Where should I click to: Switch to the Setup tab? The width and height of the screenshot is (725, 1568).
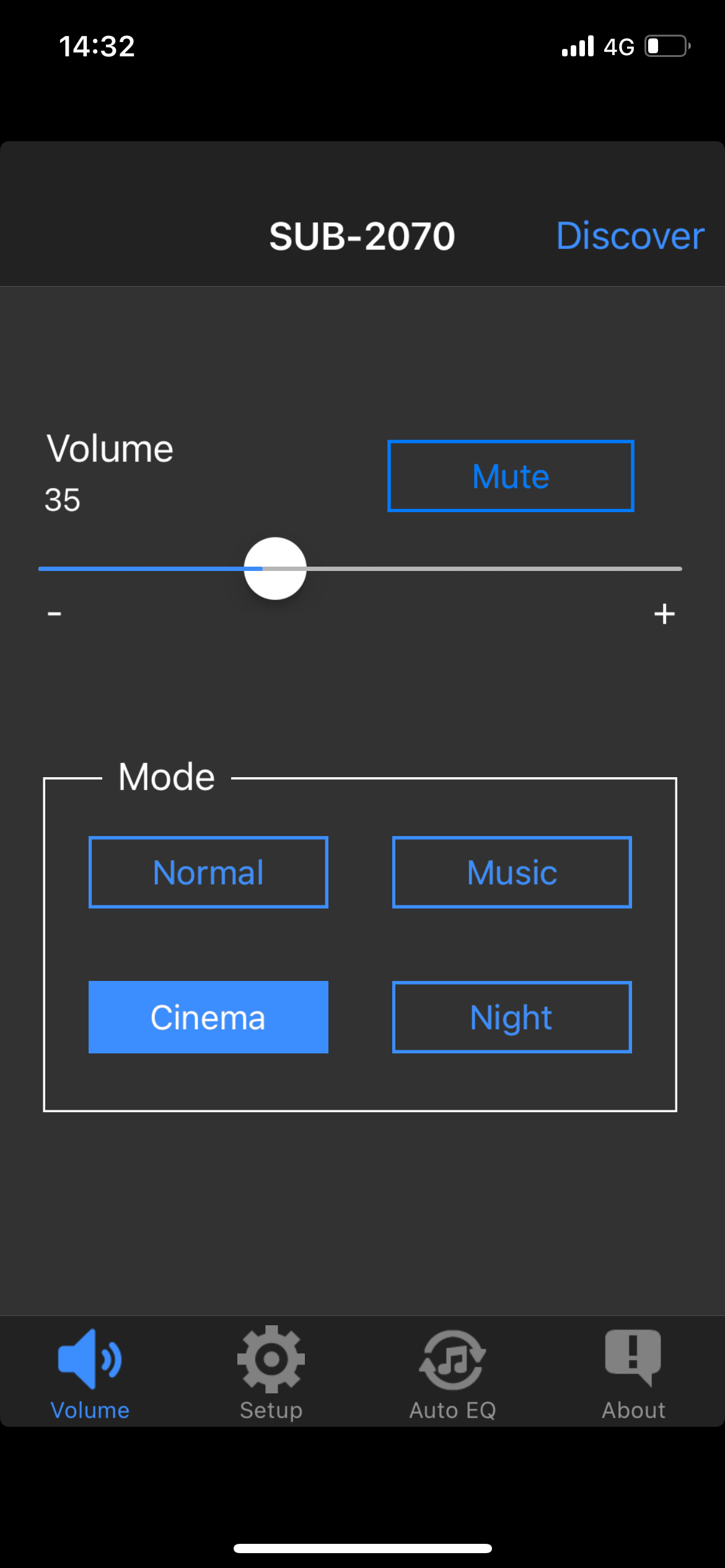coord(271,1374)
